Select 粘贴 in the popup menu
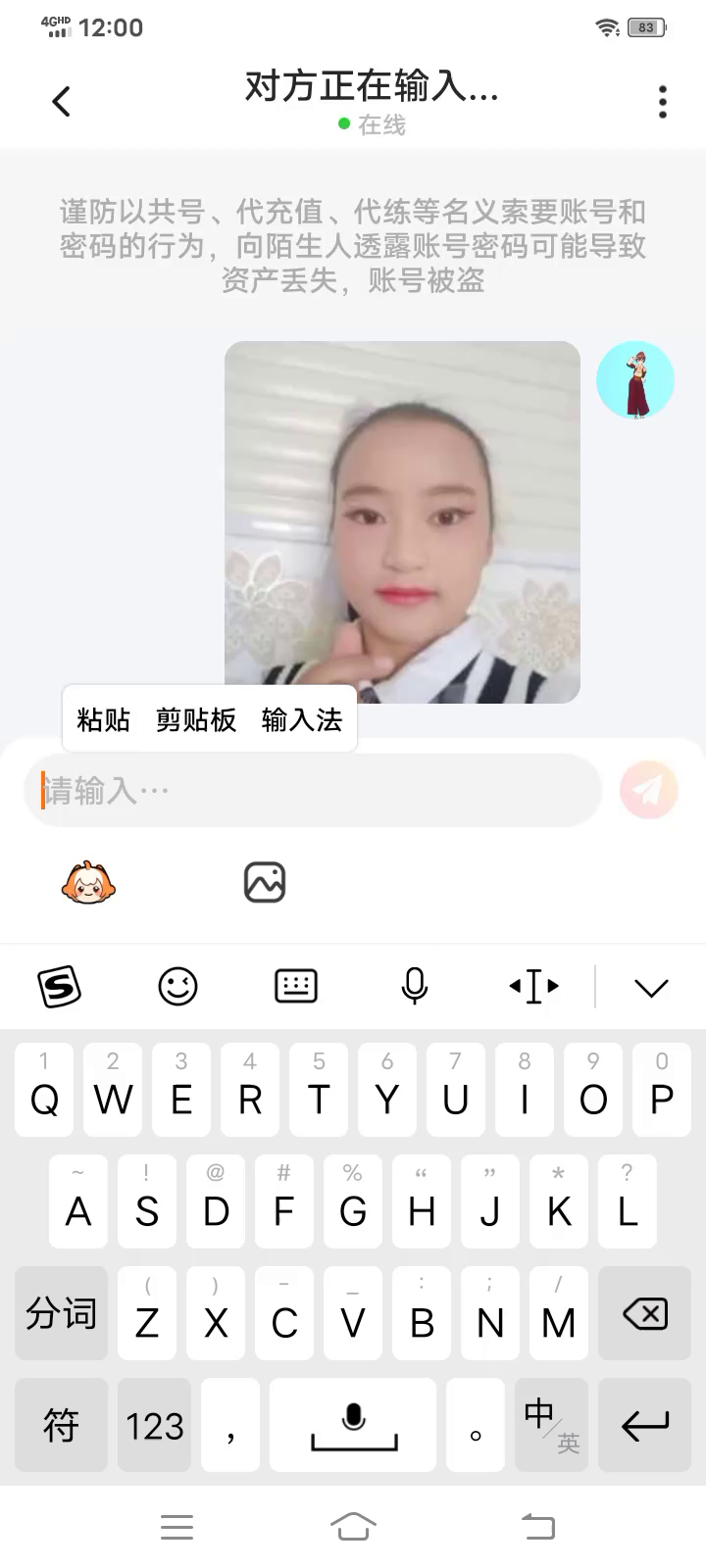 103,720
